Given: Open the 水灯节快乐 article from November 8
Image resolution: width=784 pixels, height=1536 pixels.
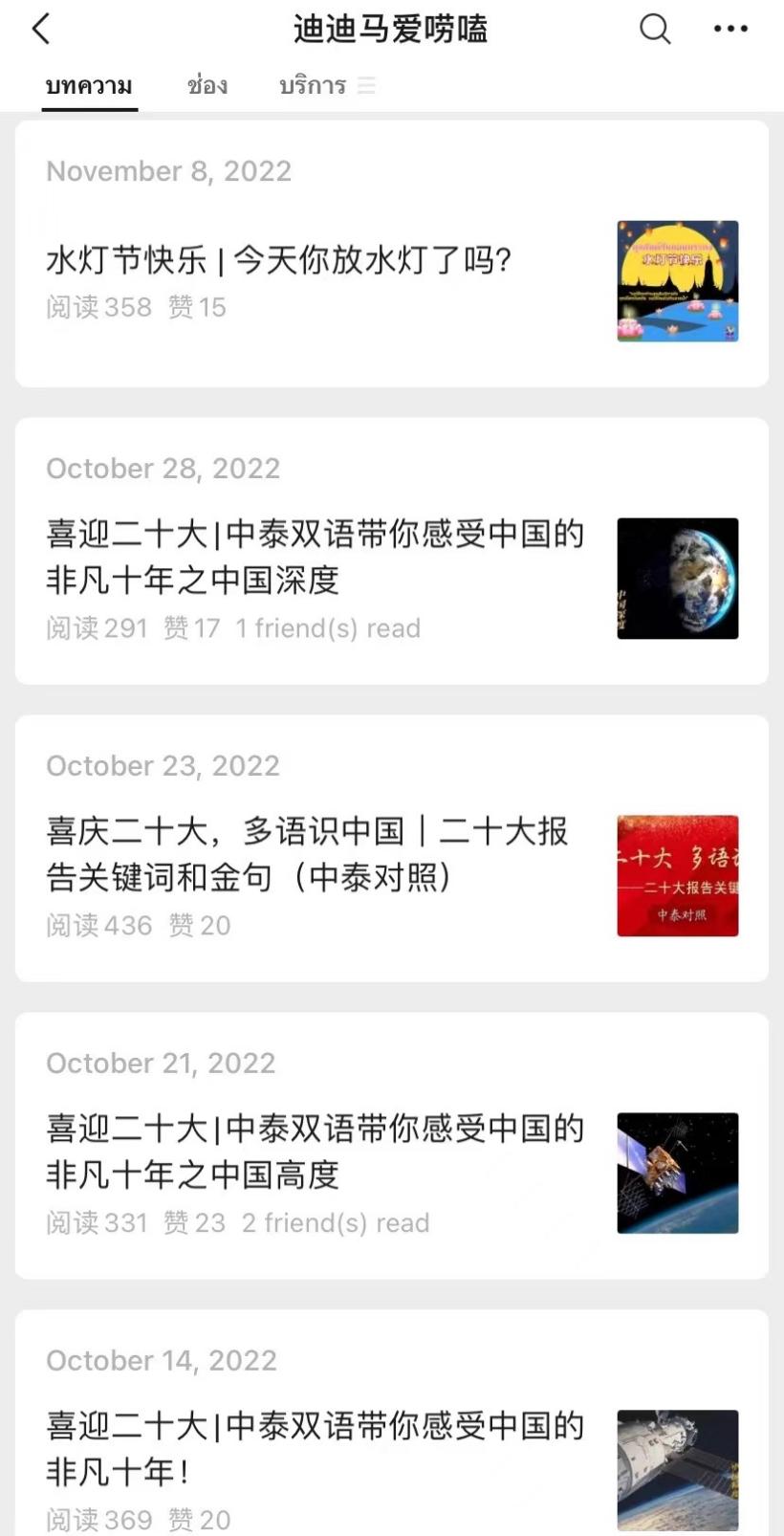Looking at the screenshot, I should pyautogui.click(x=279, y=260).
